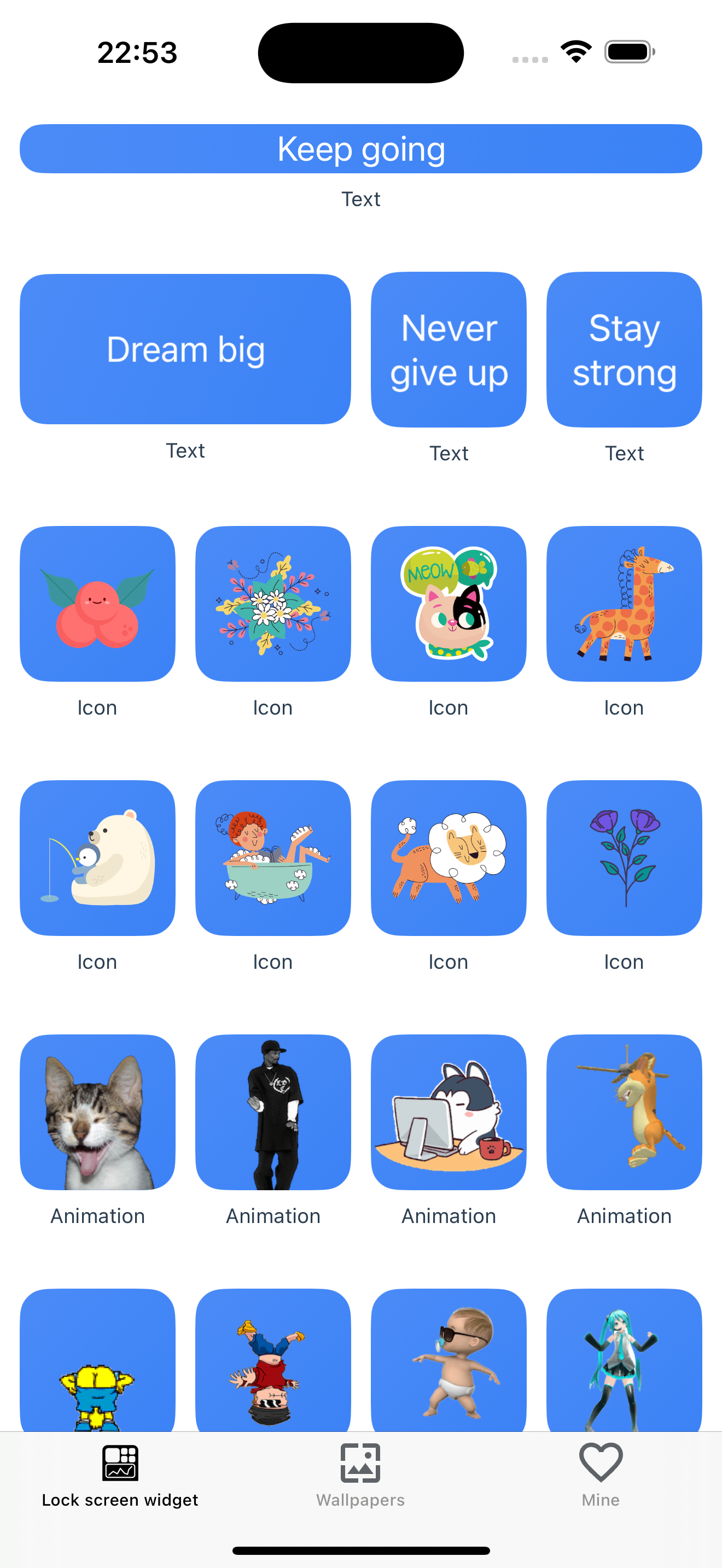The height and width of the screenshot is (1568, 722).
Task: Select the dancing man animation
Action: 273,1112
